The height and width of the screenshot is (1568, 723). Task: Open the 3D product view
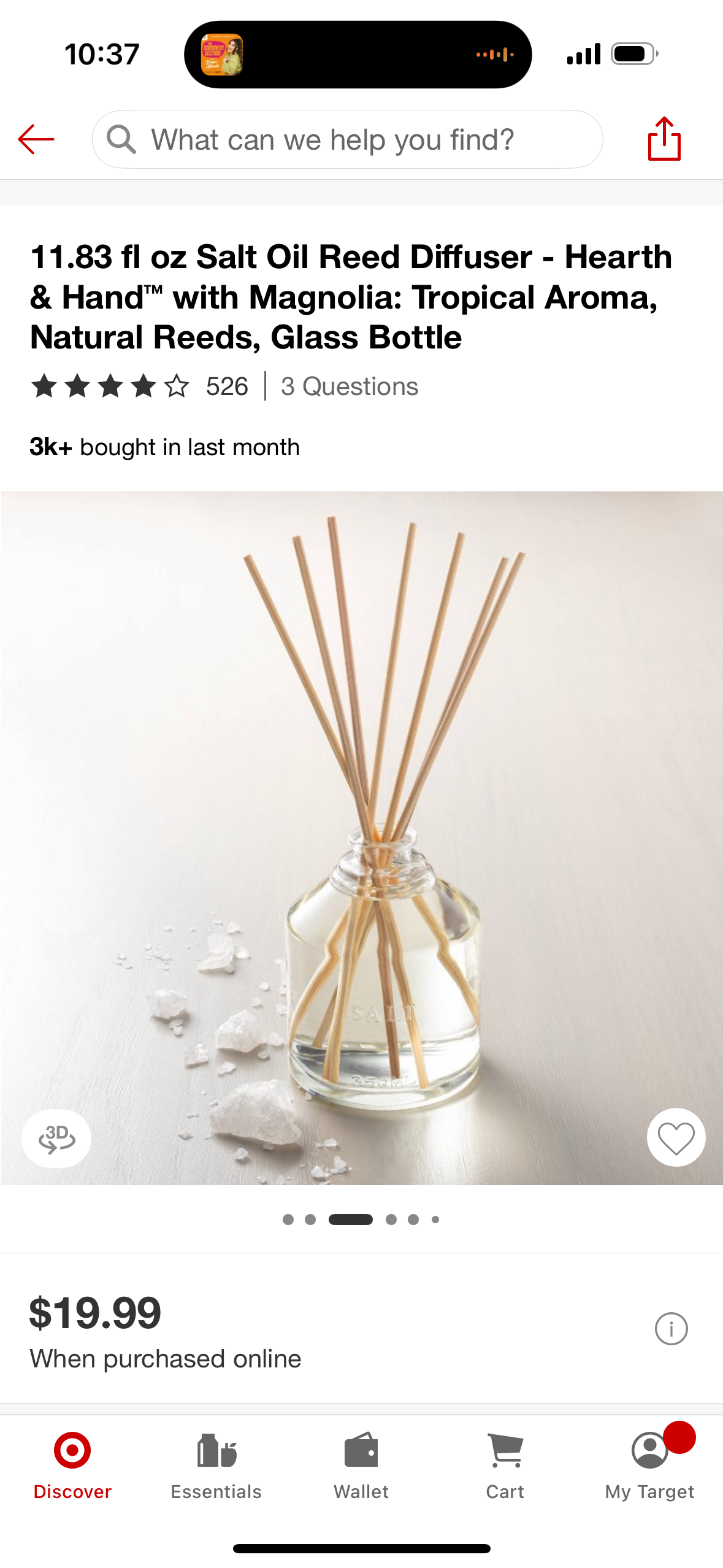point(56,1139)
